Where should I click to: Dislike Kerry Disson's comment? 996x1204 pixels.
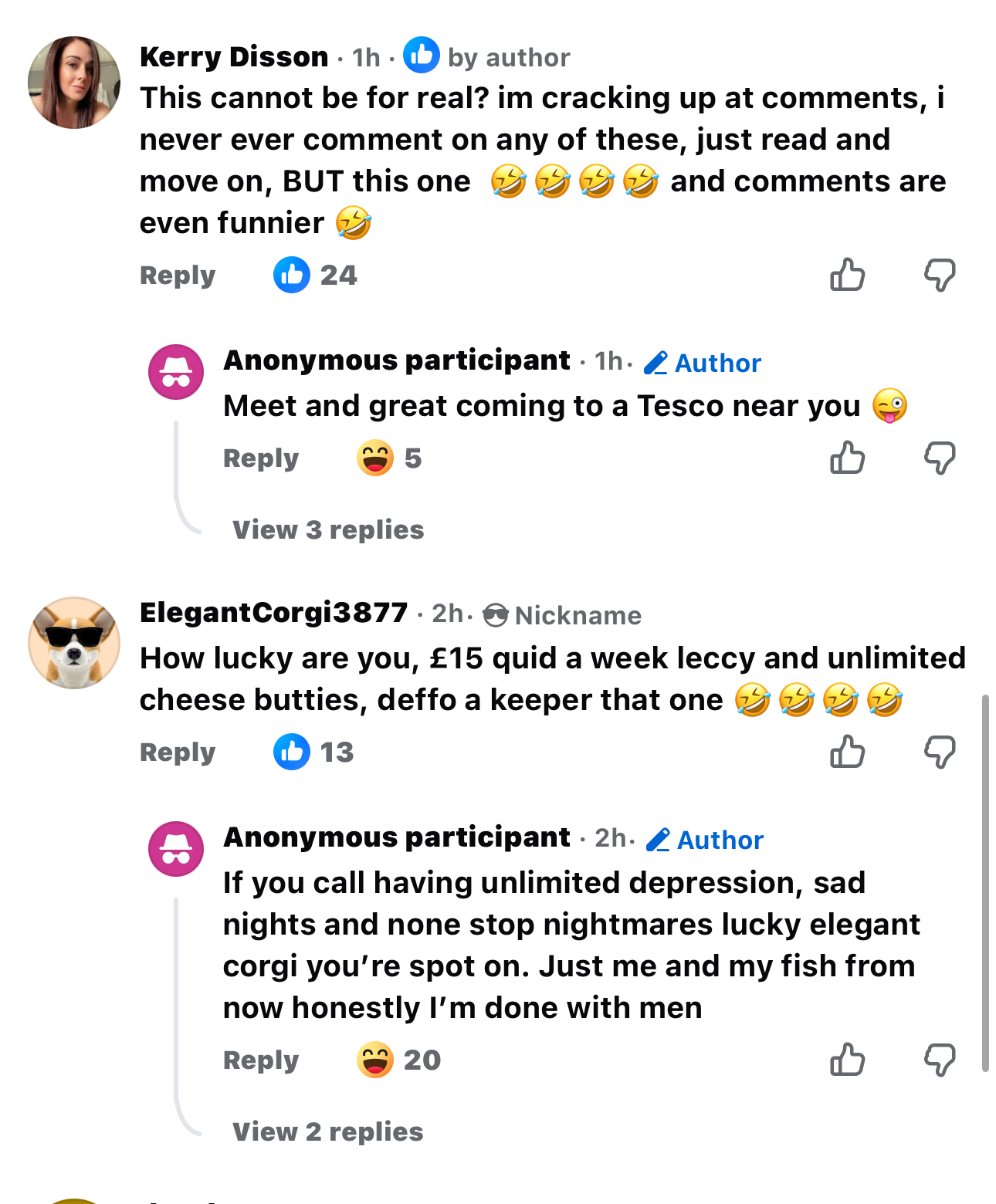coord(939,275)
